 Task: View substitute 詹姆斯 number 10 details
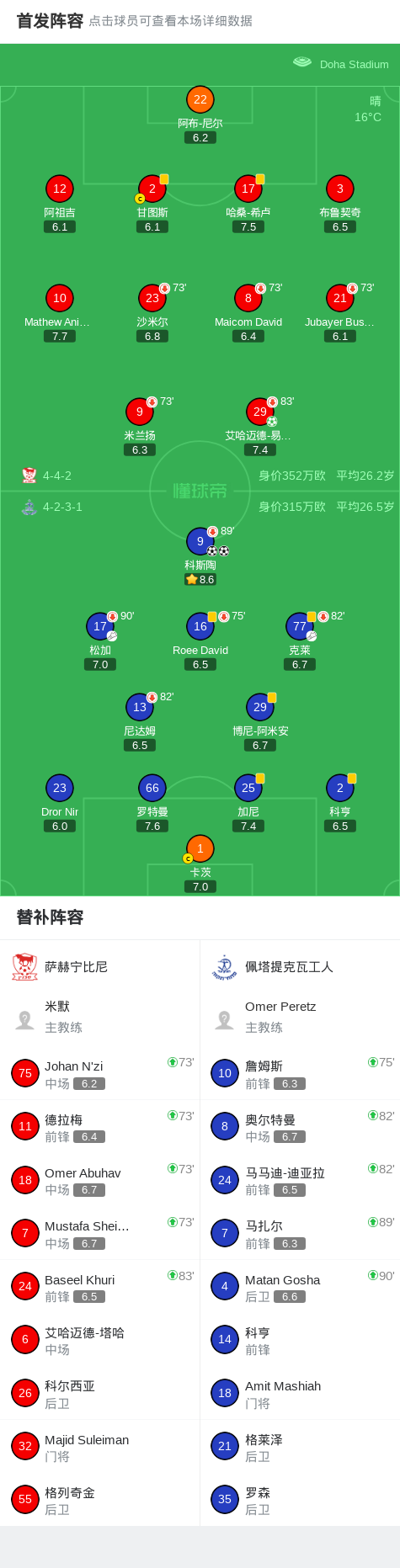coord(300,1073)
